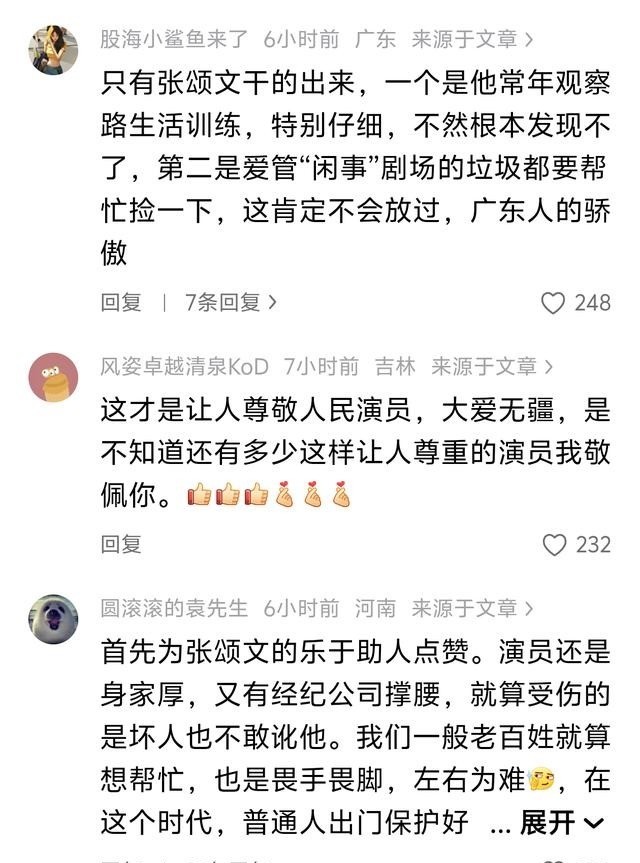
Task: Reply to 风姿卓越清泉KoD's comment
Action: click(121, 544)
